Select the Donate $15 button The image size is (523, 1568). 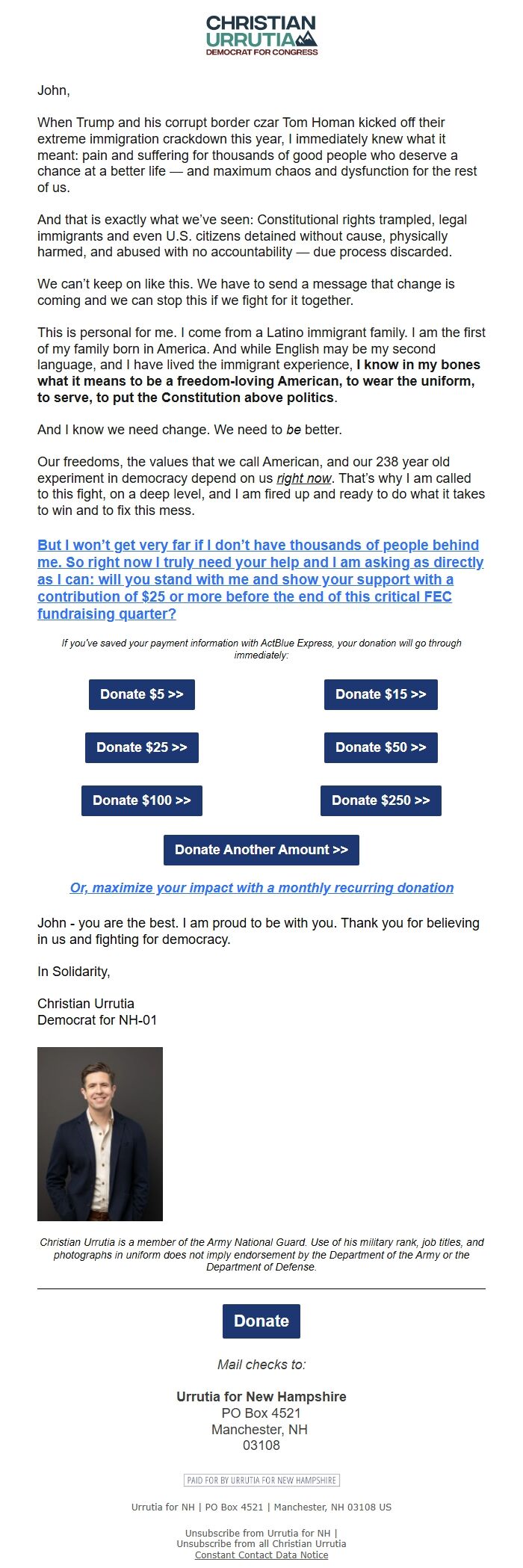[x=380, y=694]
